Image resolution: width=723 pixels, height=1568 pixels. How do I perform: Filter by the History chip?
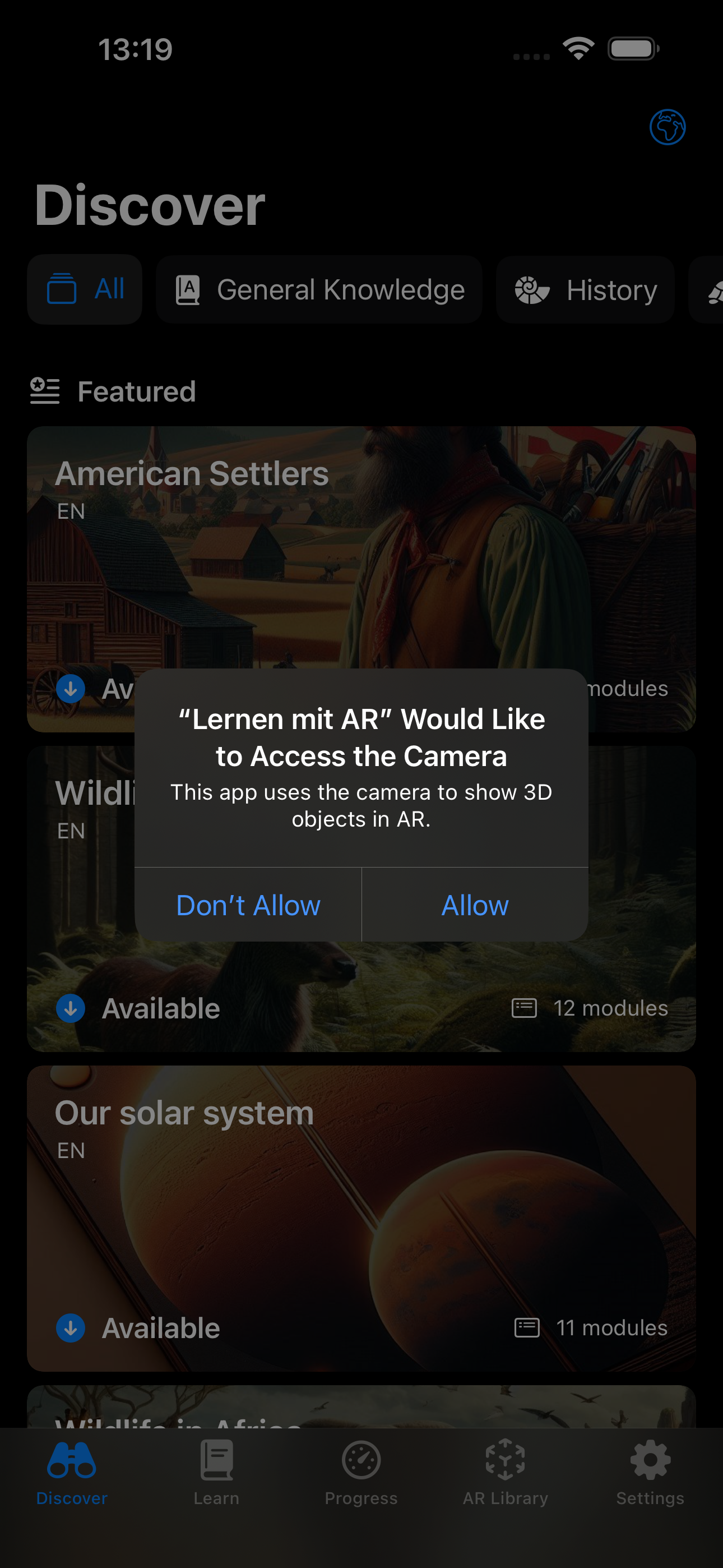click(x=585, y=290)
